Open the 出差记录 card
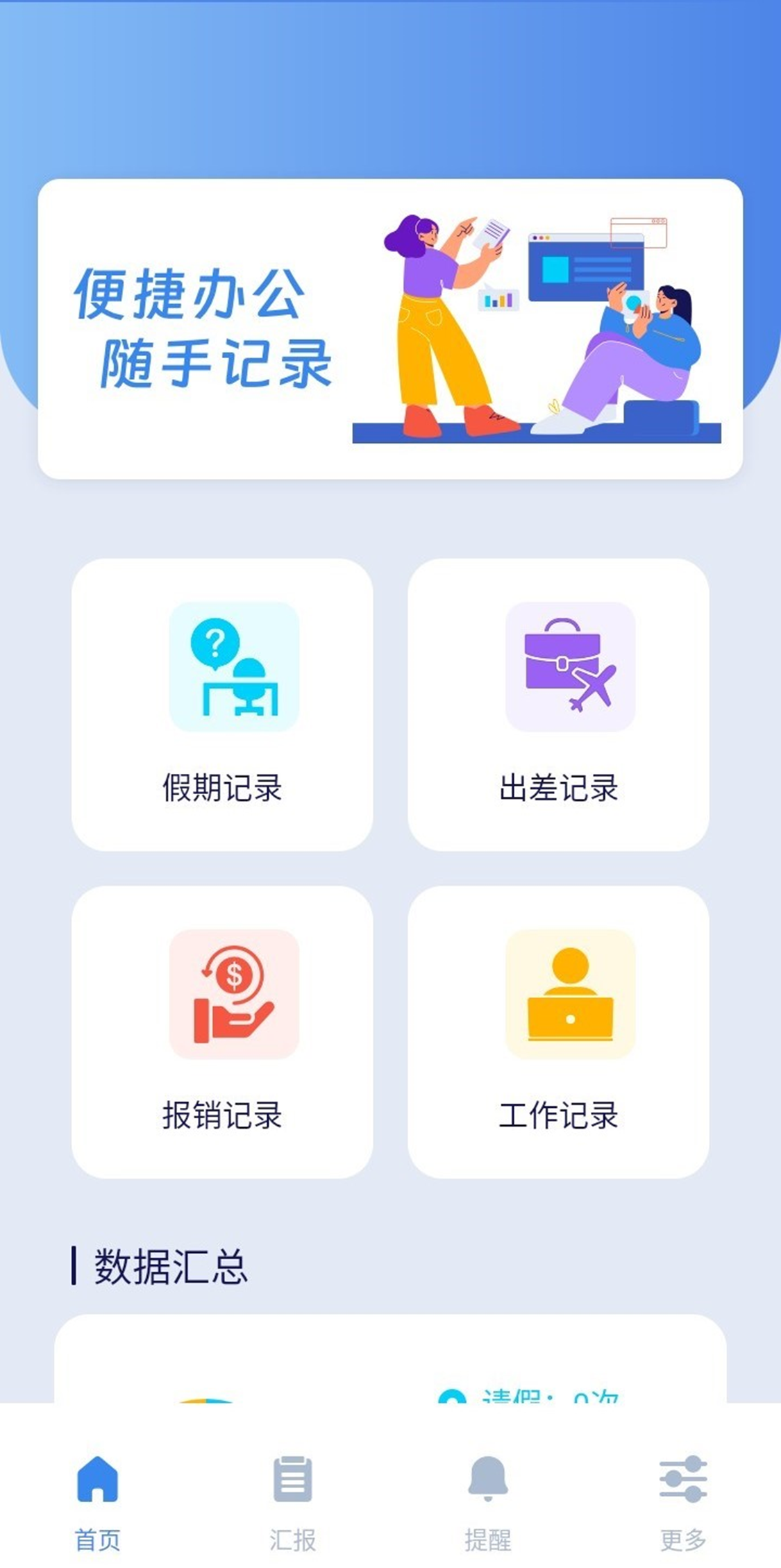 pos(558,705)
